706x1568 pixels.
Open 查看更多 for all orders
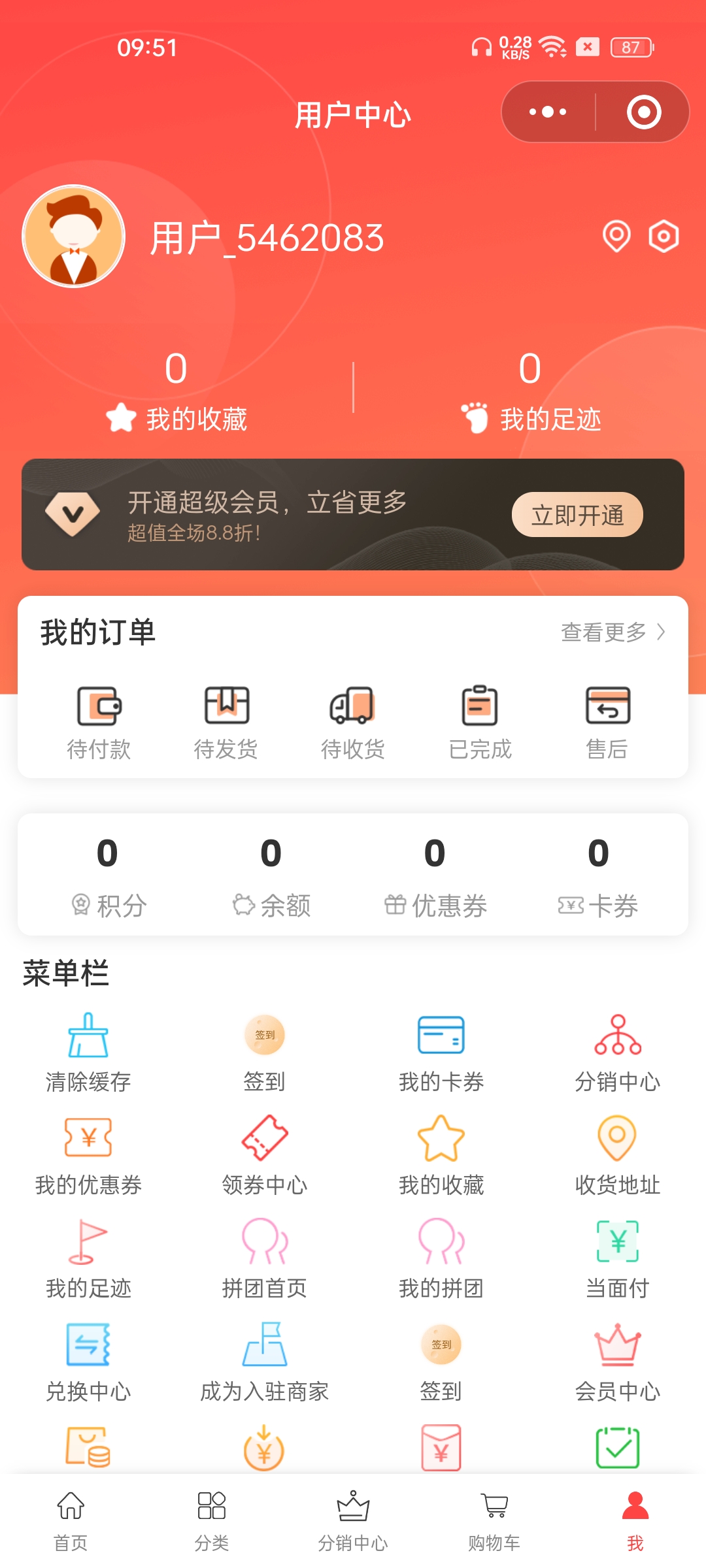[613, 632]
